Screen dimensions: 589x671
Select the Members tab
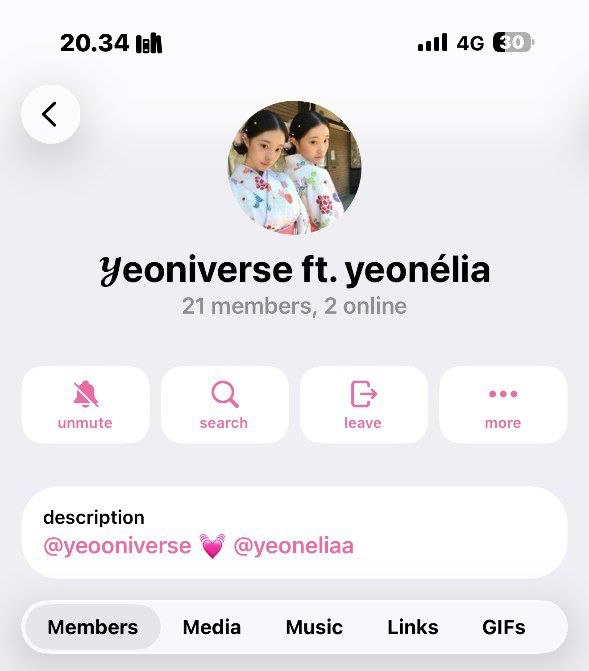tap(93, 627)
